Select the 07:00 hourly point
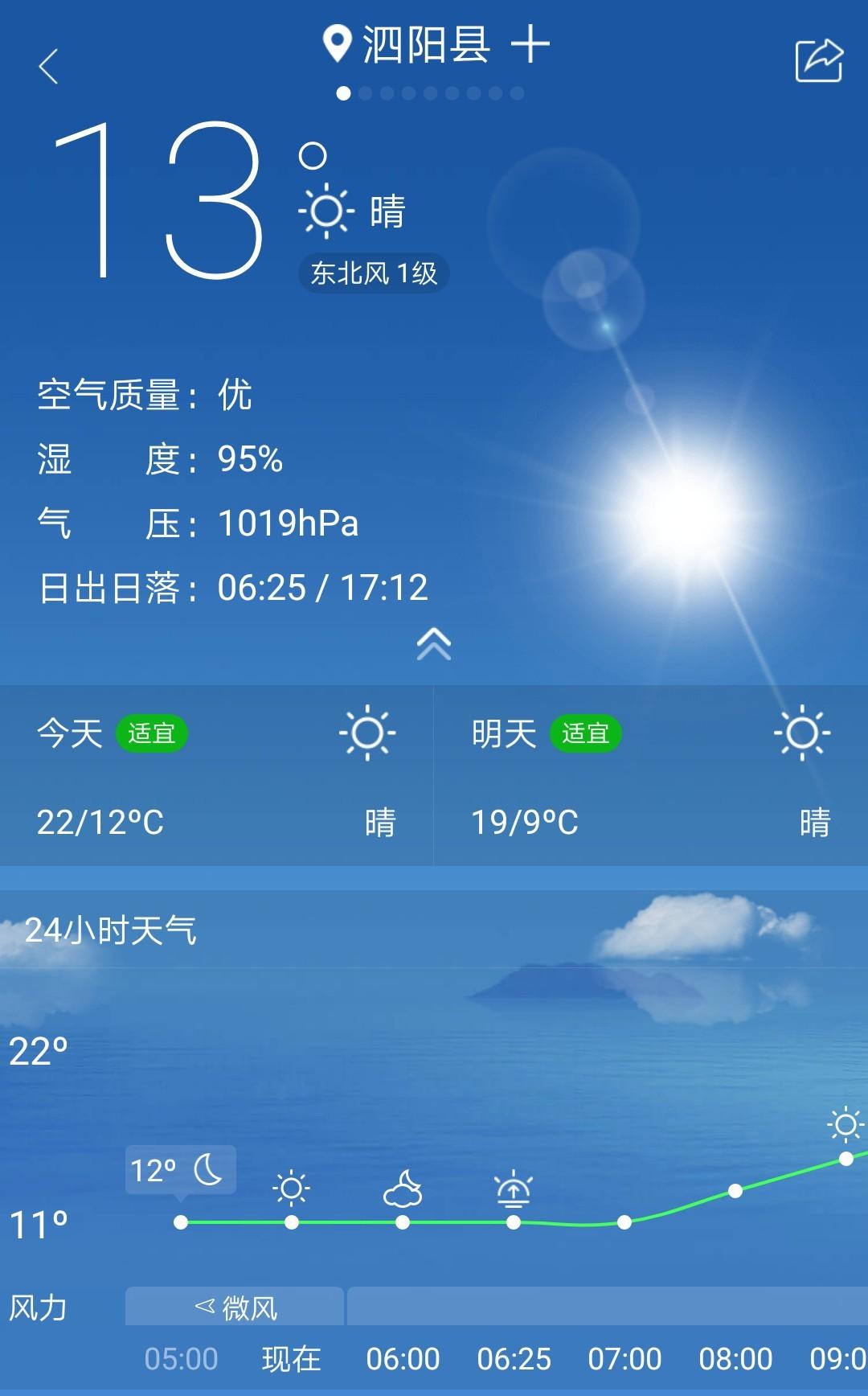Image resolution: width=868 pixels, height=1396 pixels. [624, 1222]
